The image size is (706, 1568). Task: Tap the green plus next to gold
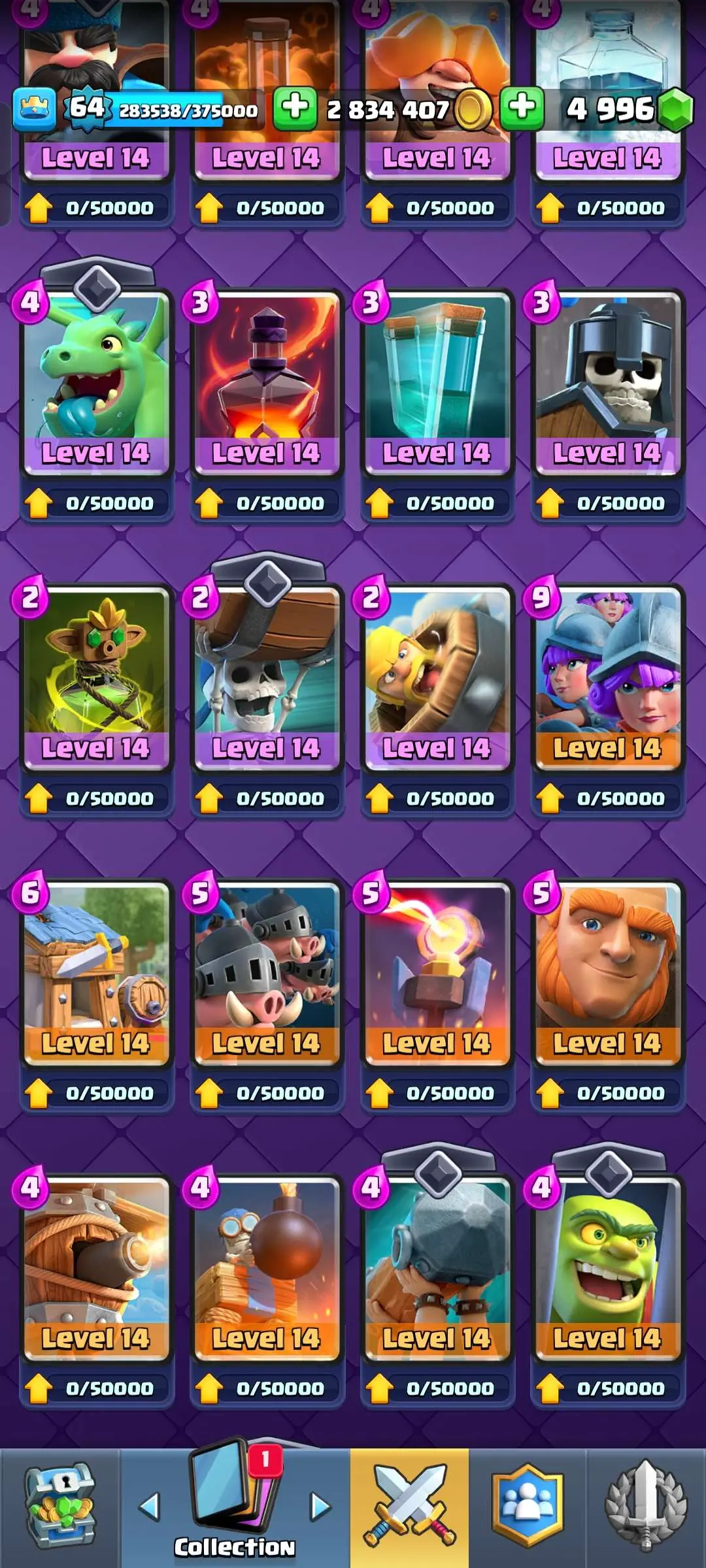[x=295, y=108]
